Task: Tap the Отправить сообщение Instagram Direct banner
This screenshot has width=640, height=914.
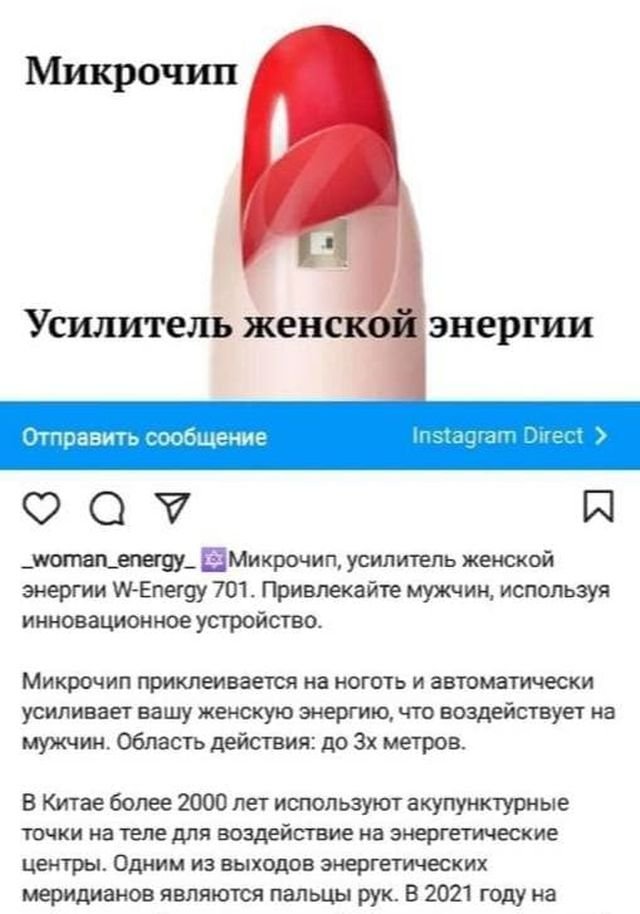Action: (319, 436)
